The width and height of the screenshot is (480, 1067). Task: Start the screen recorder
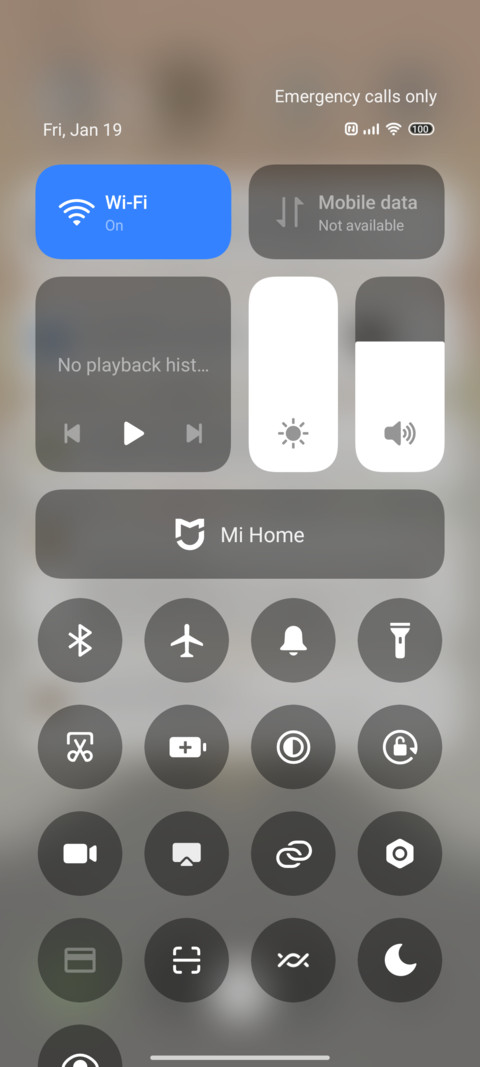coord(80,853)
